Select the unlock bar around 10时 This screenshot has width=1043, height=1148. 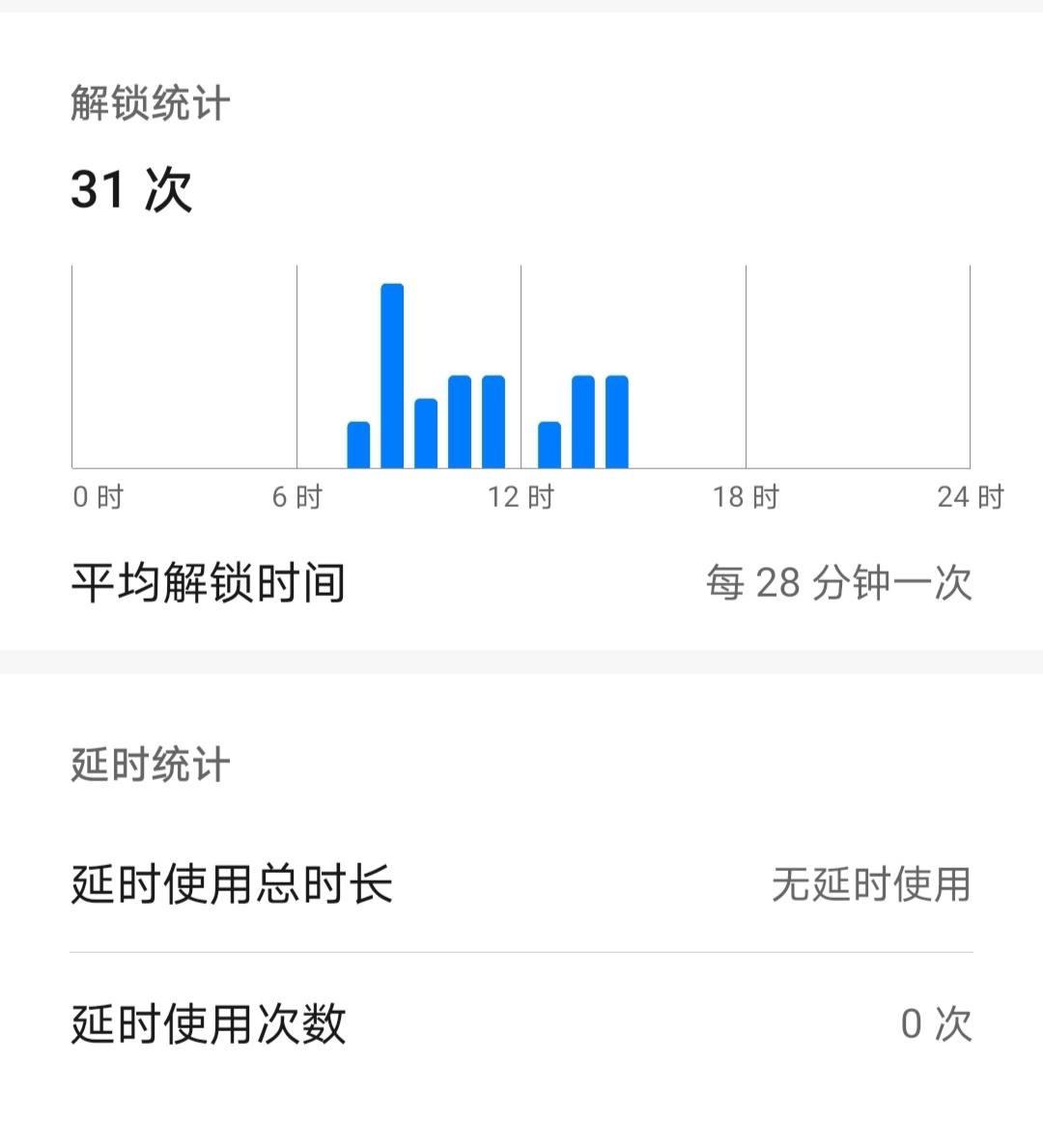click(x=459, y=420)
